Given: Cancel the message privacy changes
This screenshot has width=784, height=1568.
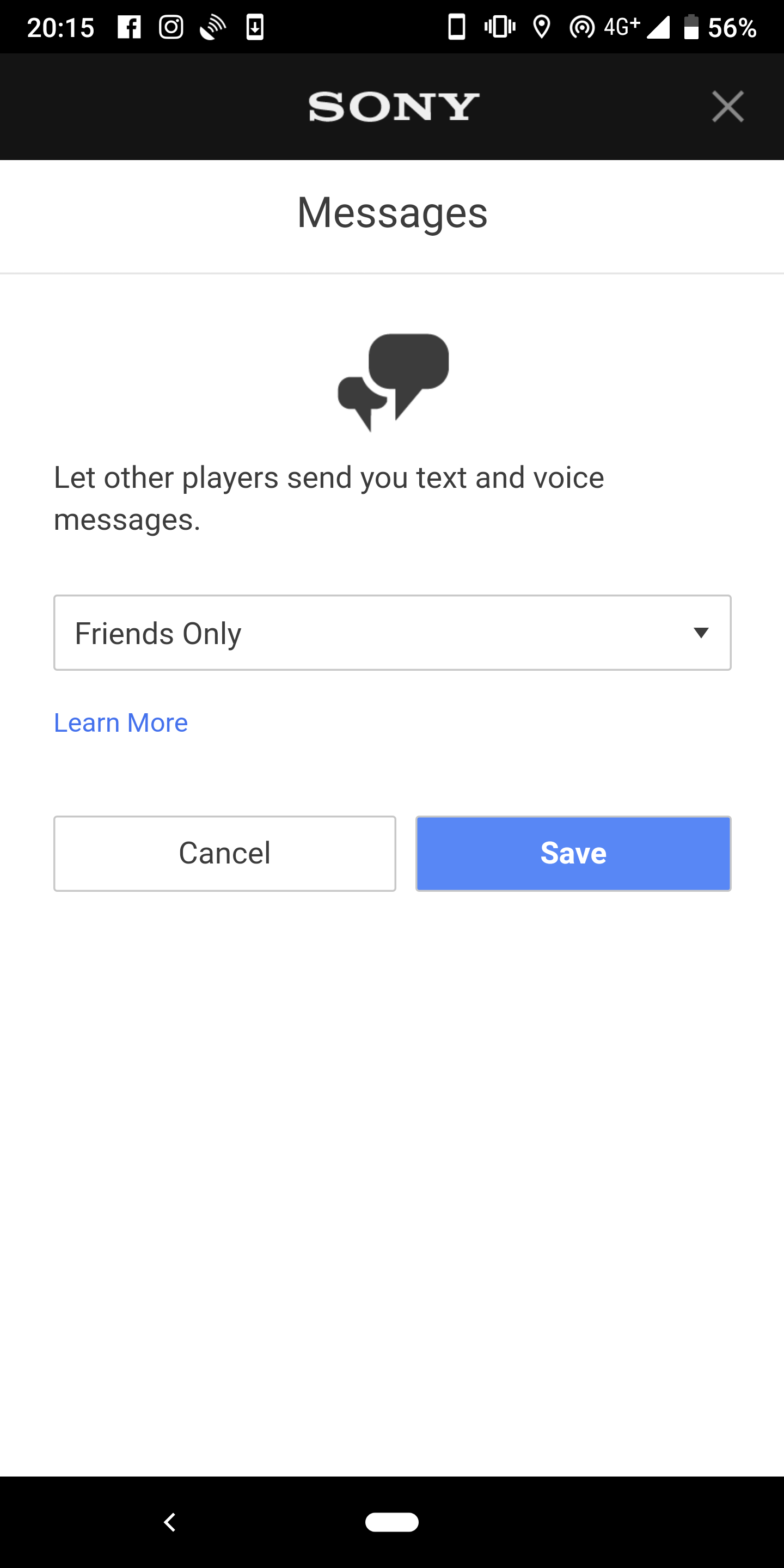Looking at the screenshot, I should (225, 853).
